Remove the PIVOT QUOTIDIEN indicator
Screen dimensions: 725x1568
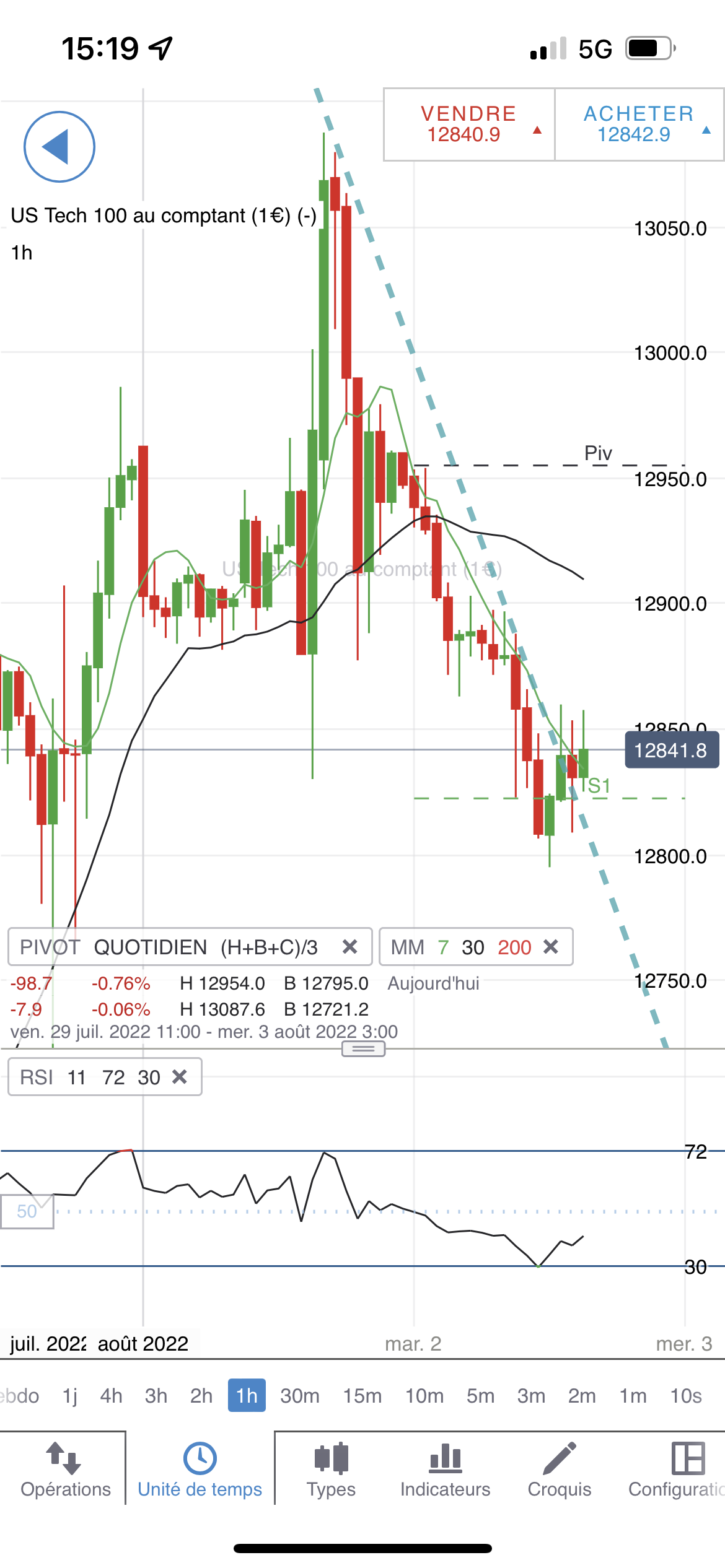coord(350,947)
